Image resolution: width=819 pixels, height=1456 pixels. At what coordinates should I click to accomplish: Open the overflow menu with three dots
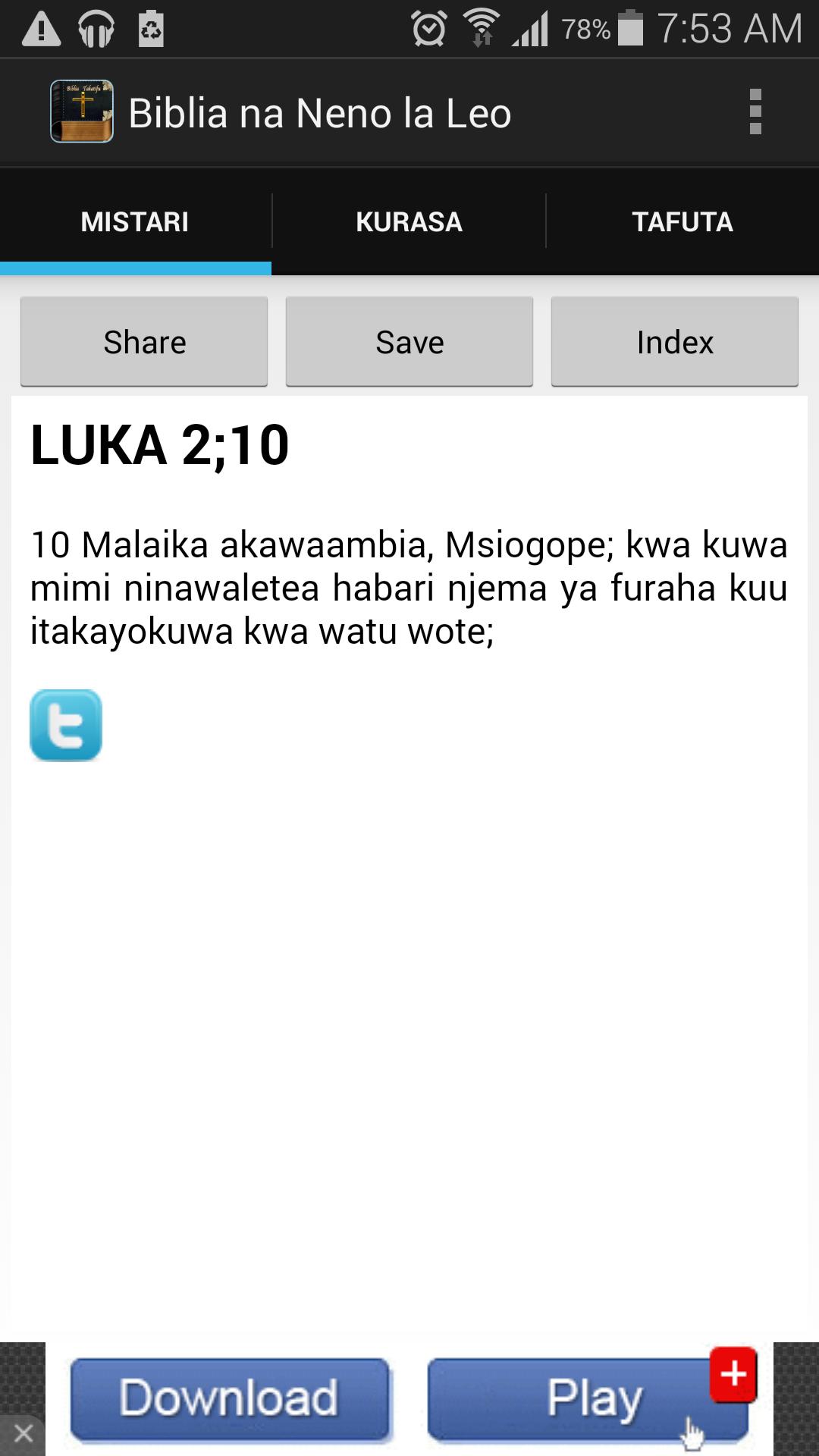click(x=754, y=111)
